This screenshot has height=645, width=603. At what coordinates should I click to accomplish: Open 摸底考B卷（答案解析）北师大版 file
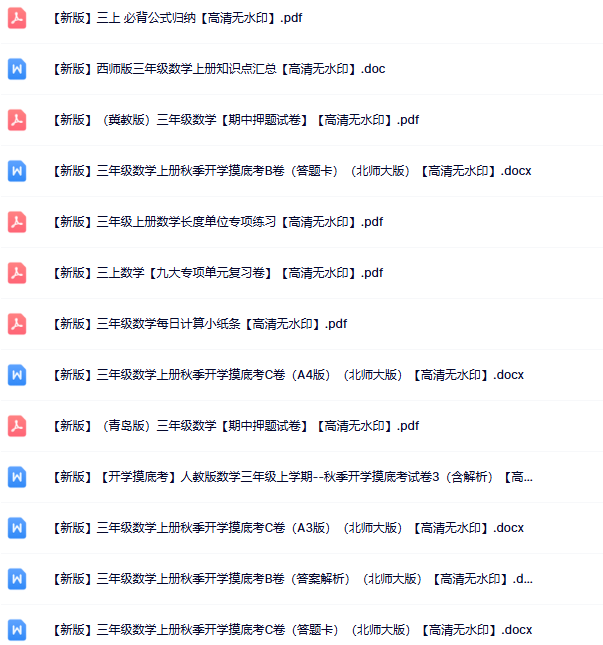pyautogui.click(x=291, y=579)
